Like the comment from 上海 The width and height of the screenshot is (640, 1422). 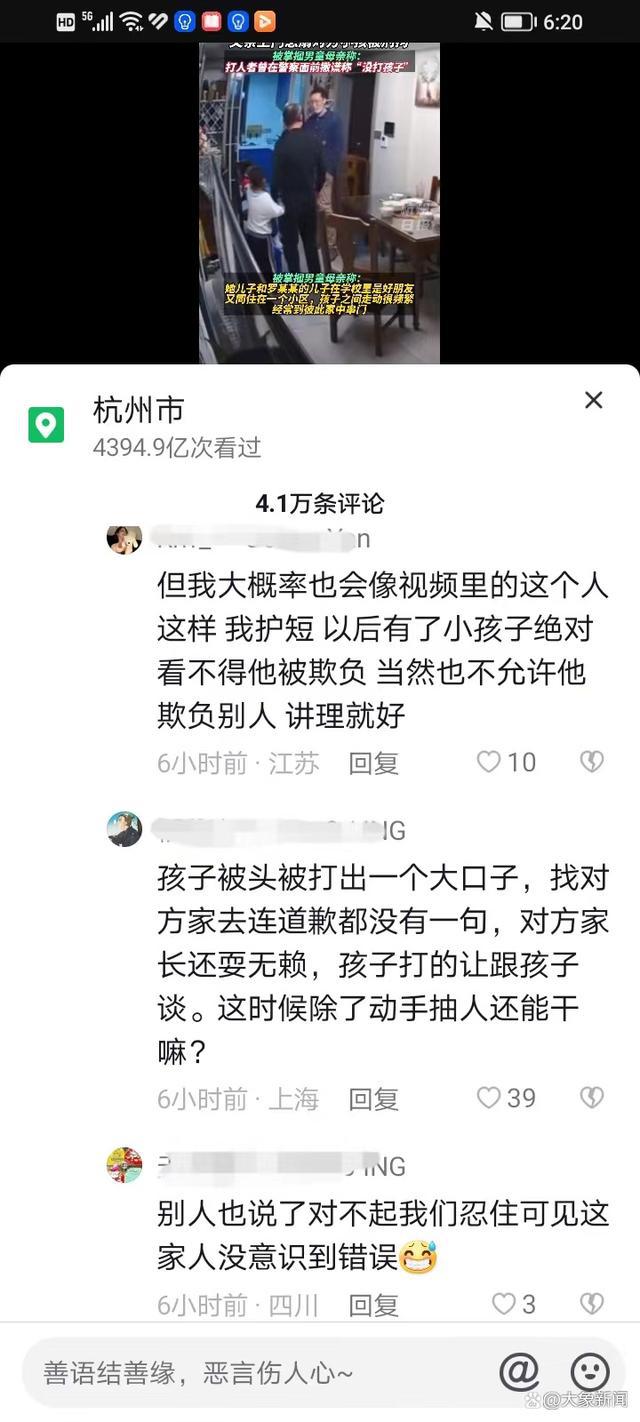point(489,1098)
